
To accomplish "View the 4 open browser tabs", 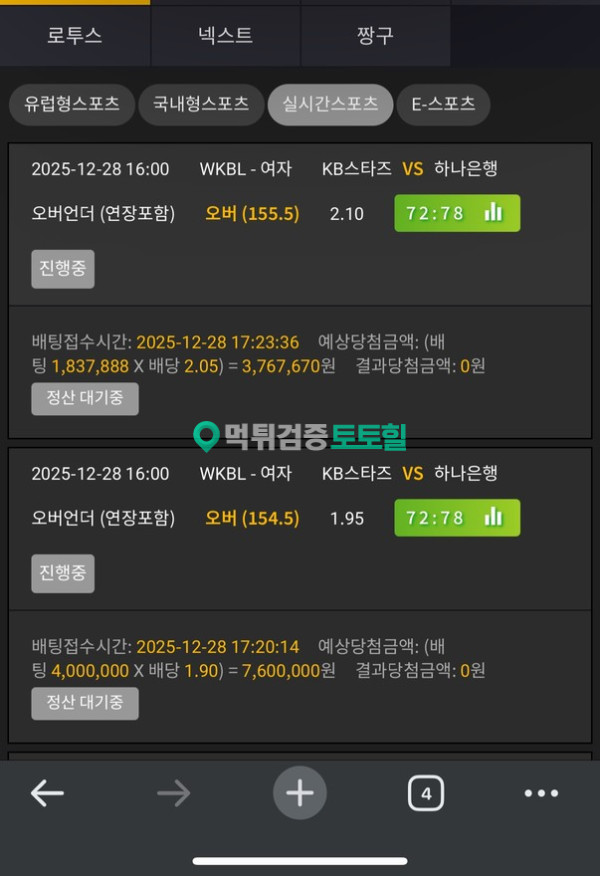I will click(426, 794).
